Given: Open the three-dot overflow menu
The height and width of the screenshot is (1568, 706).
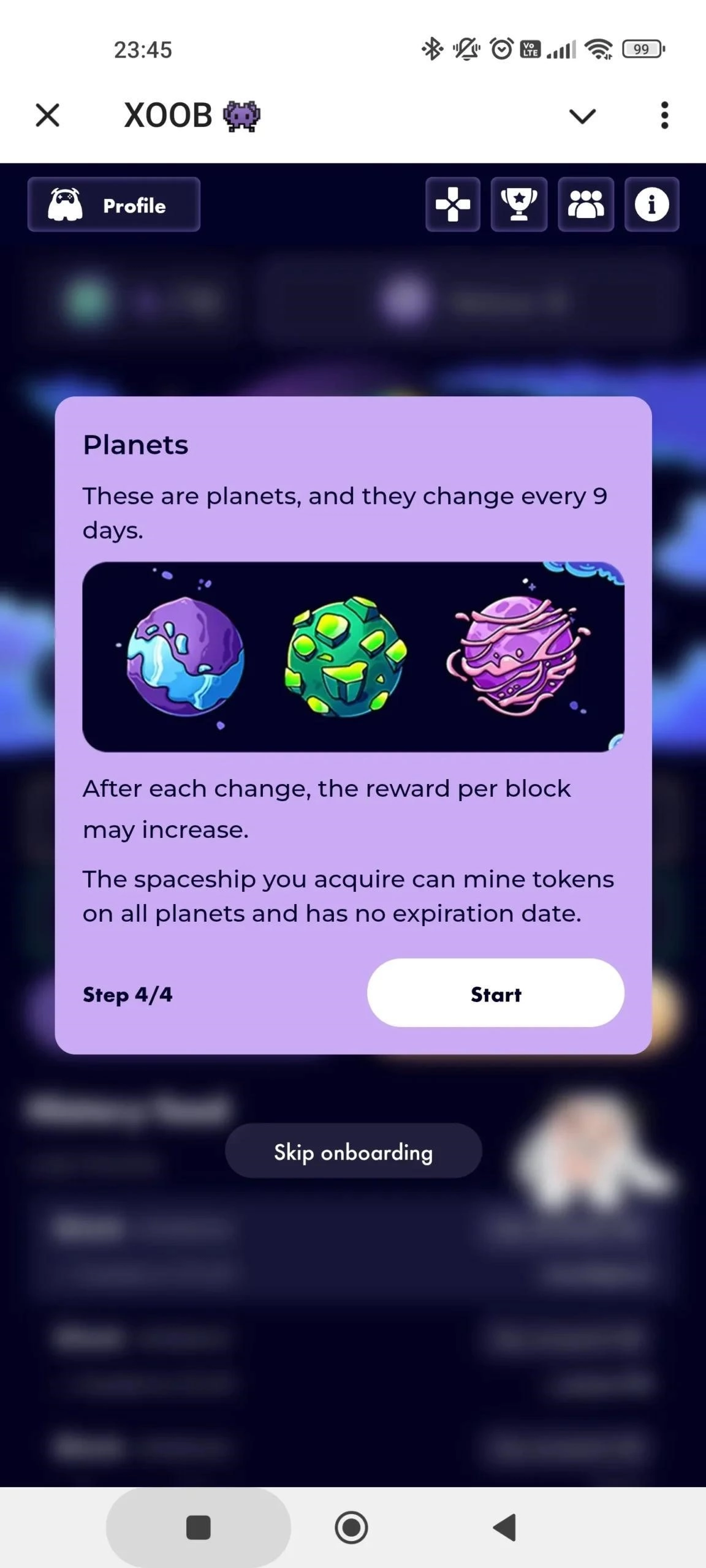Looking at the screenshot, I should 664,115.
